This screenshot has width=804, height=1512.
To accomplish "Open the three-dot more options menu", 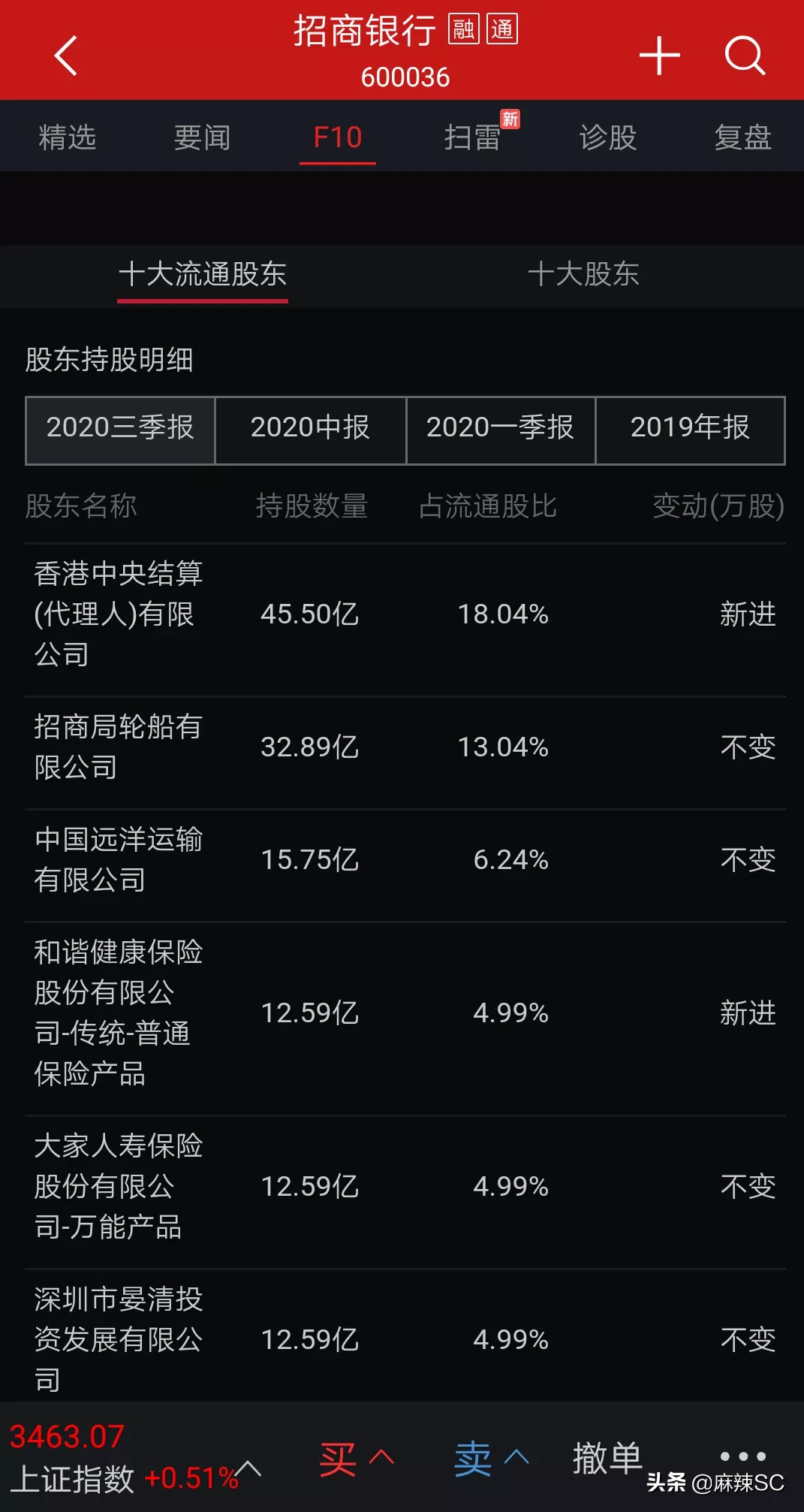I will 742,1456.
